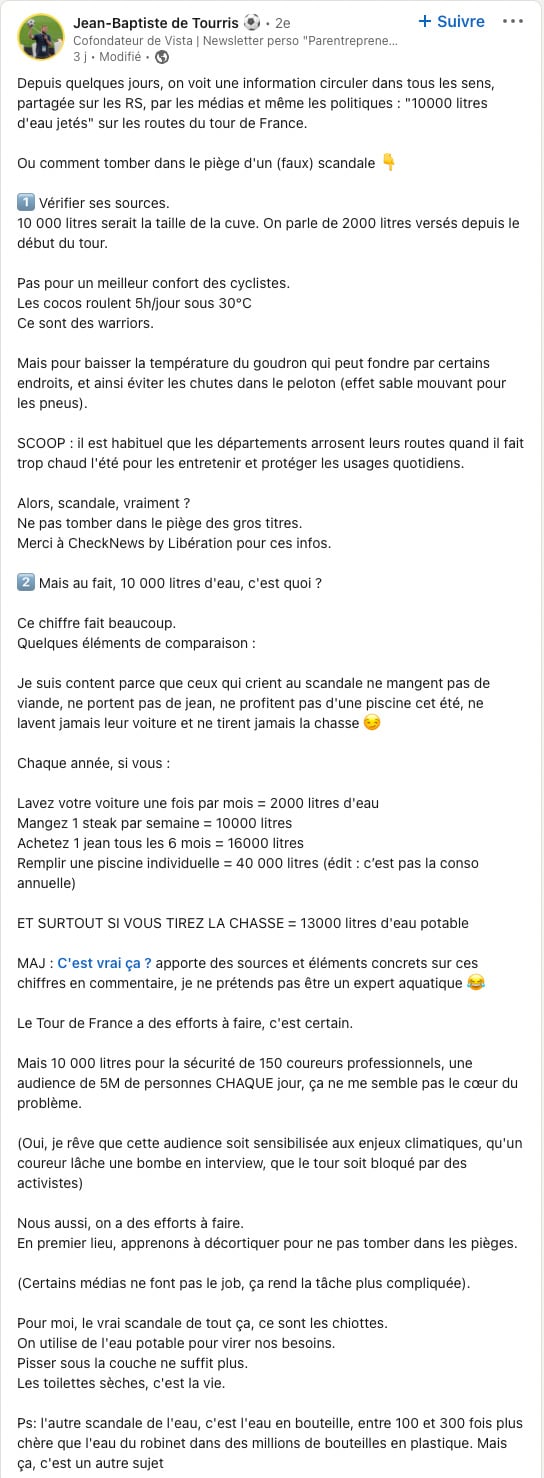Image resolution: width=544 pixels, height=1478 pixels.
Task: Follow Jean-Baptiste de Tourris with Suivre
Action: [x=451, y=21]
